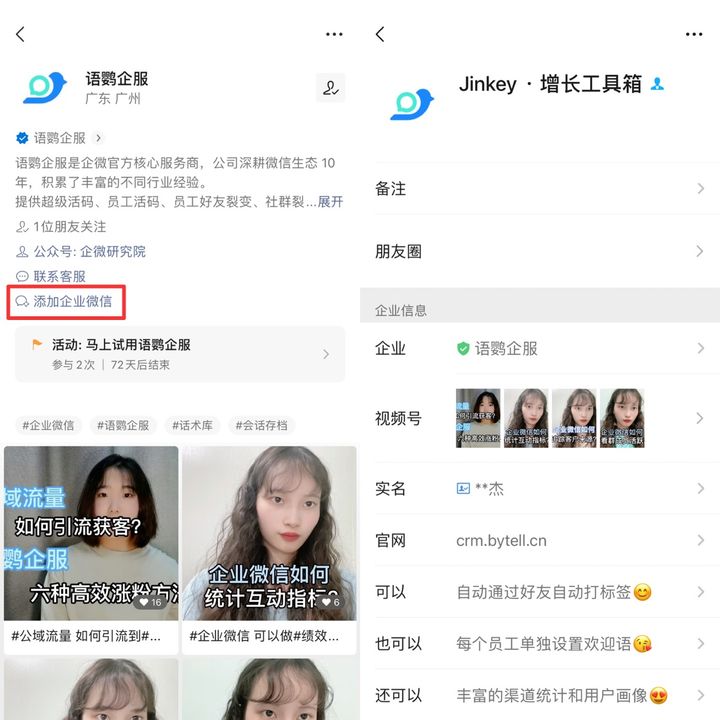The image size is (720, 720).
Task: Go back from the 语鹦企服 channel page
Action: (x=20, y=34)
